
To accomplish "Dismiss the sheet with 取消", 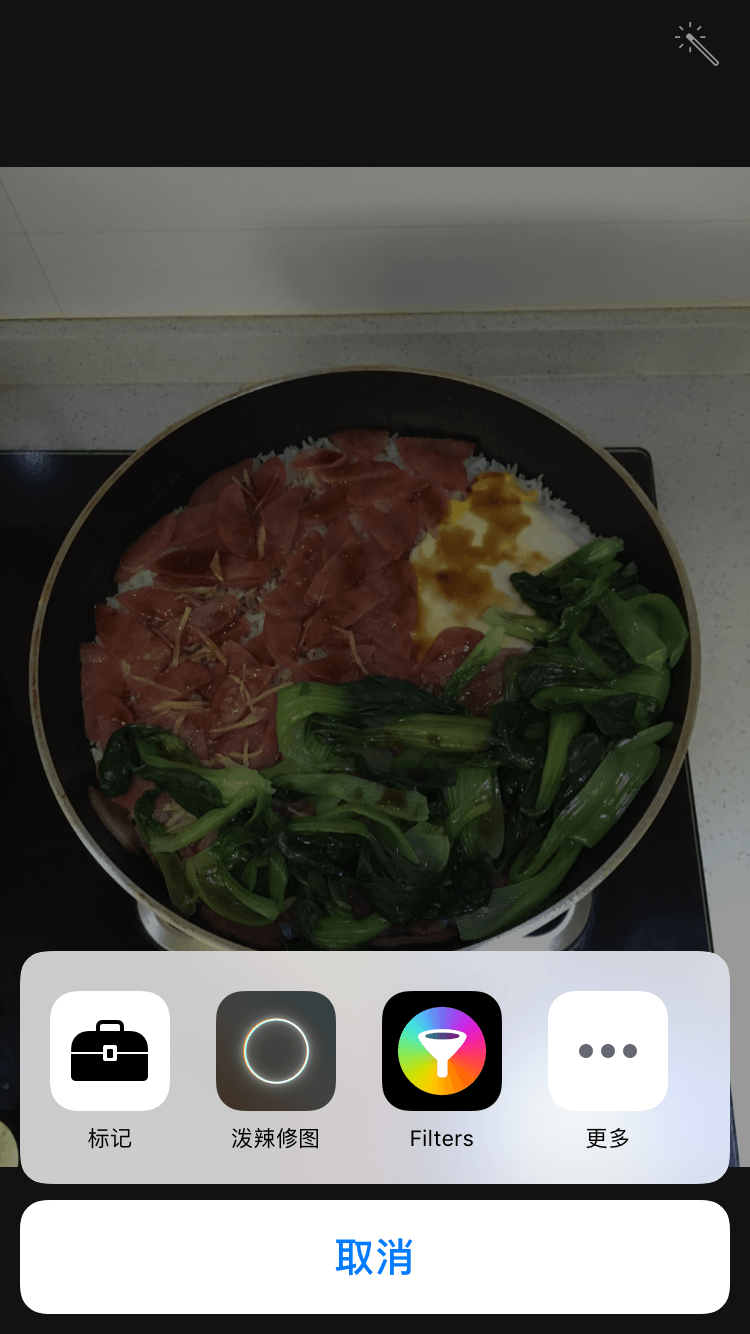I will [x=375, y=1257].
